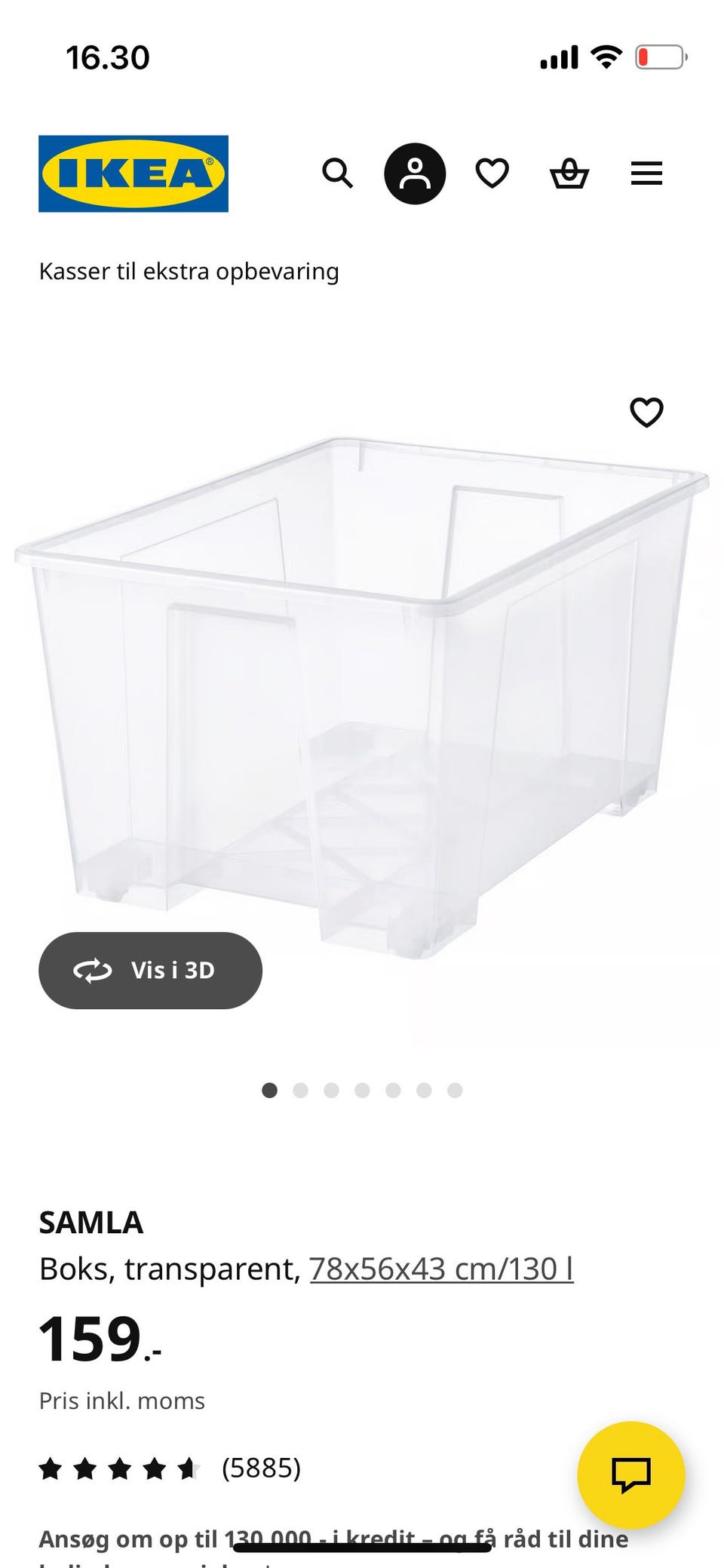Open the yellow chat bubble button
Image resolution: width=724 pixels, height=1568 pixels.
coord(630,1474)
